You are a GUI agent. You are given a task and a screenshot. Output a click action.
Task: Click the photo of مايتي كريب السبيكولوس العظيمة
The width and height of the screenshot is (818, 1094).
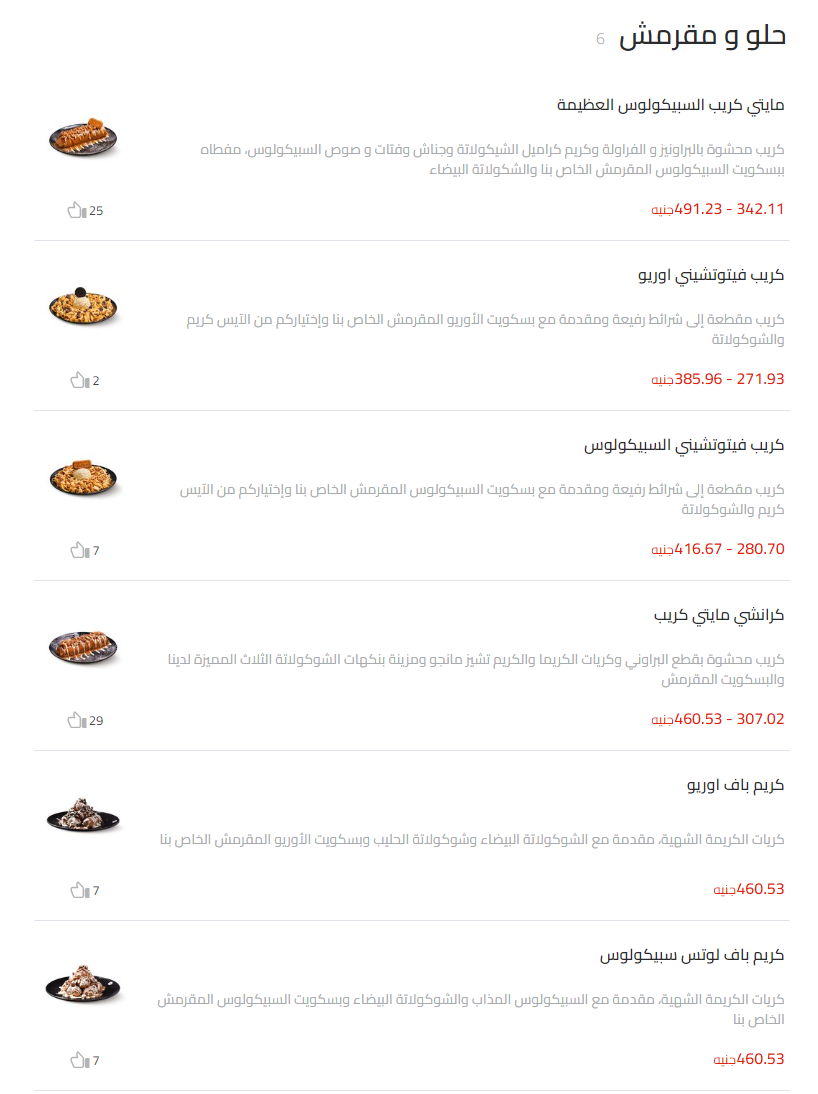coord(84,140)
